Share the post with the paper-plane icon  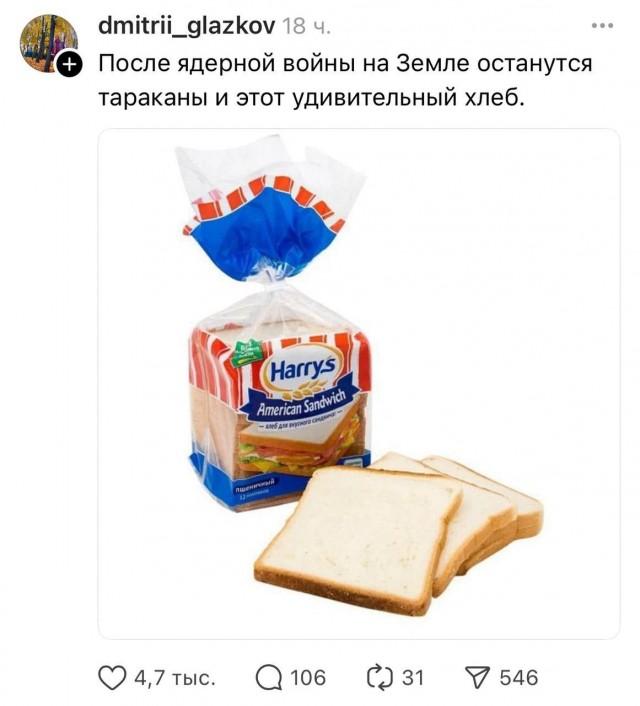(x=479, y=678)
